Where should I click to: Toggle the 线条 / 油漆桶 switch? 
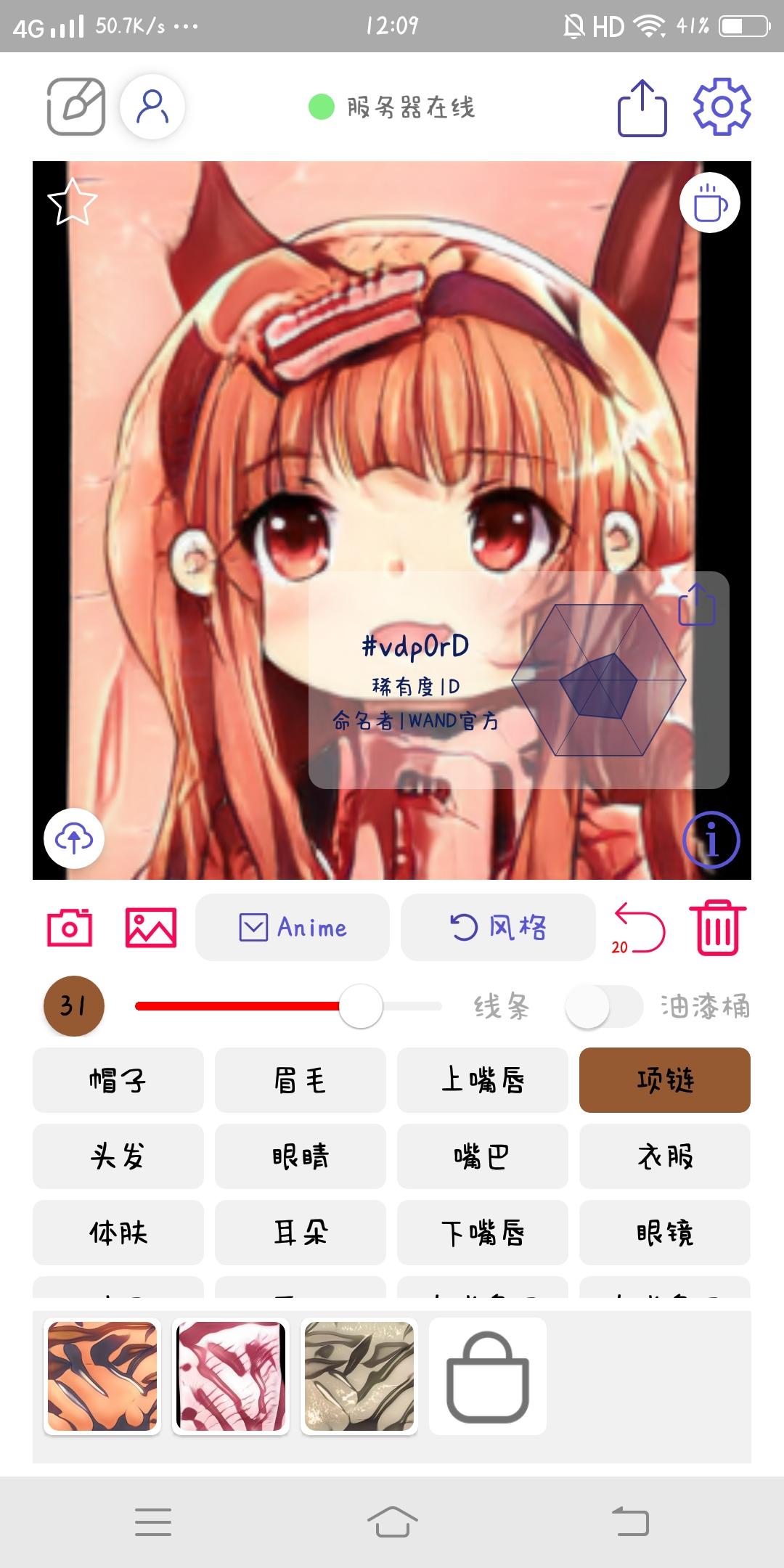(x=604, y=1006)
